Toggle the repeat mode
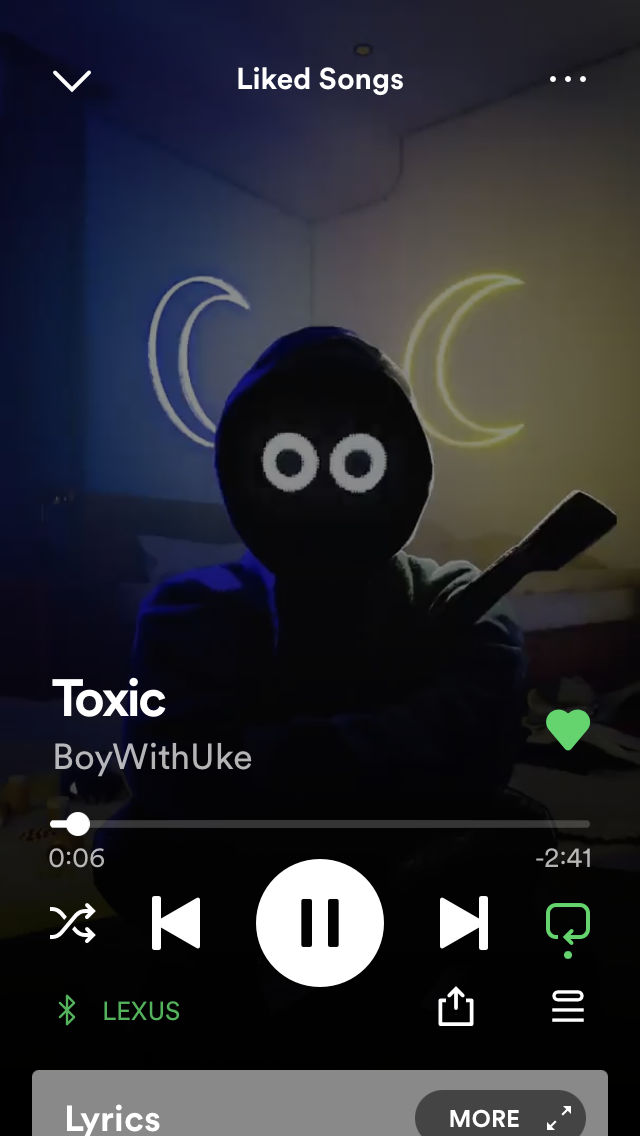 pyautogui.click(x=567, y=924)
